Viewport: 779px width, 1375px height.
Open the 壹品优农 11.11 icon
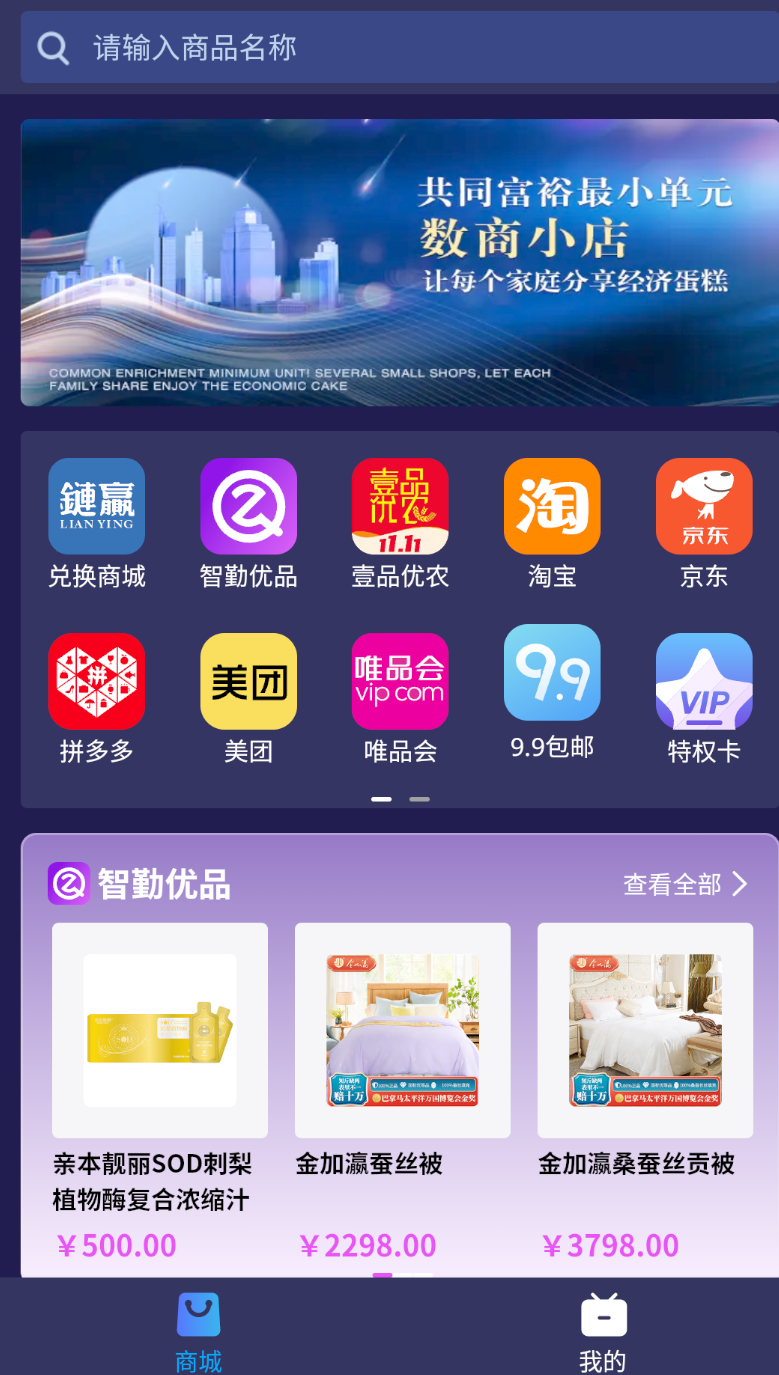(x=400, y=506)
